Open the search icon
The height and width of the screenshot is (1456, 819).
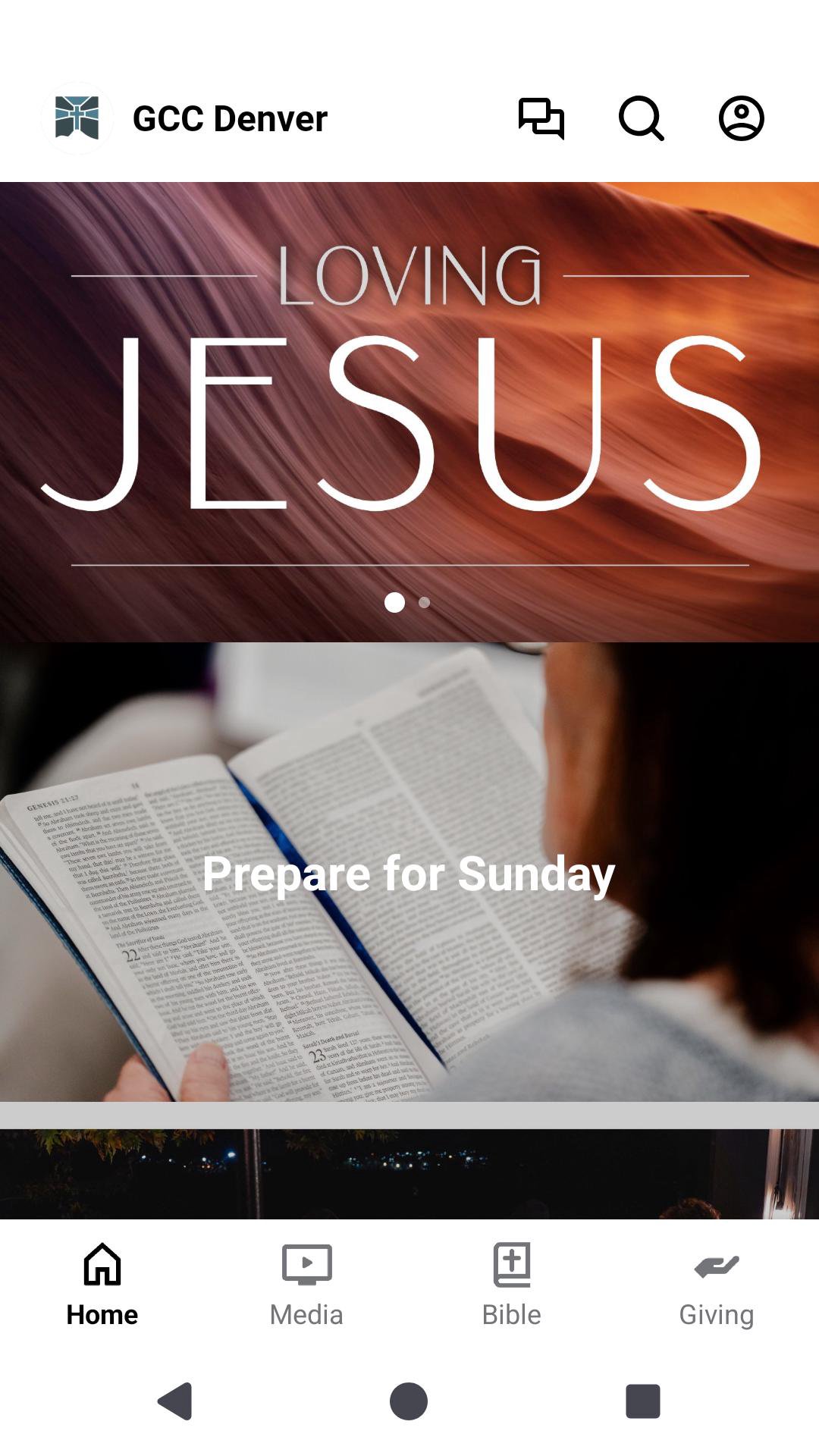click(x=641, y=118)
